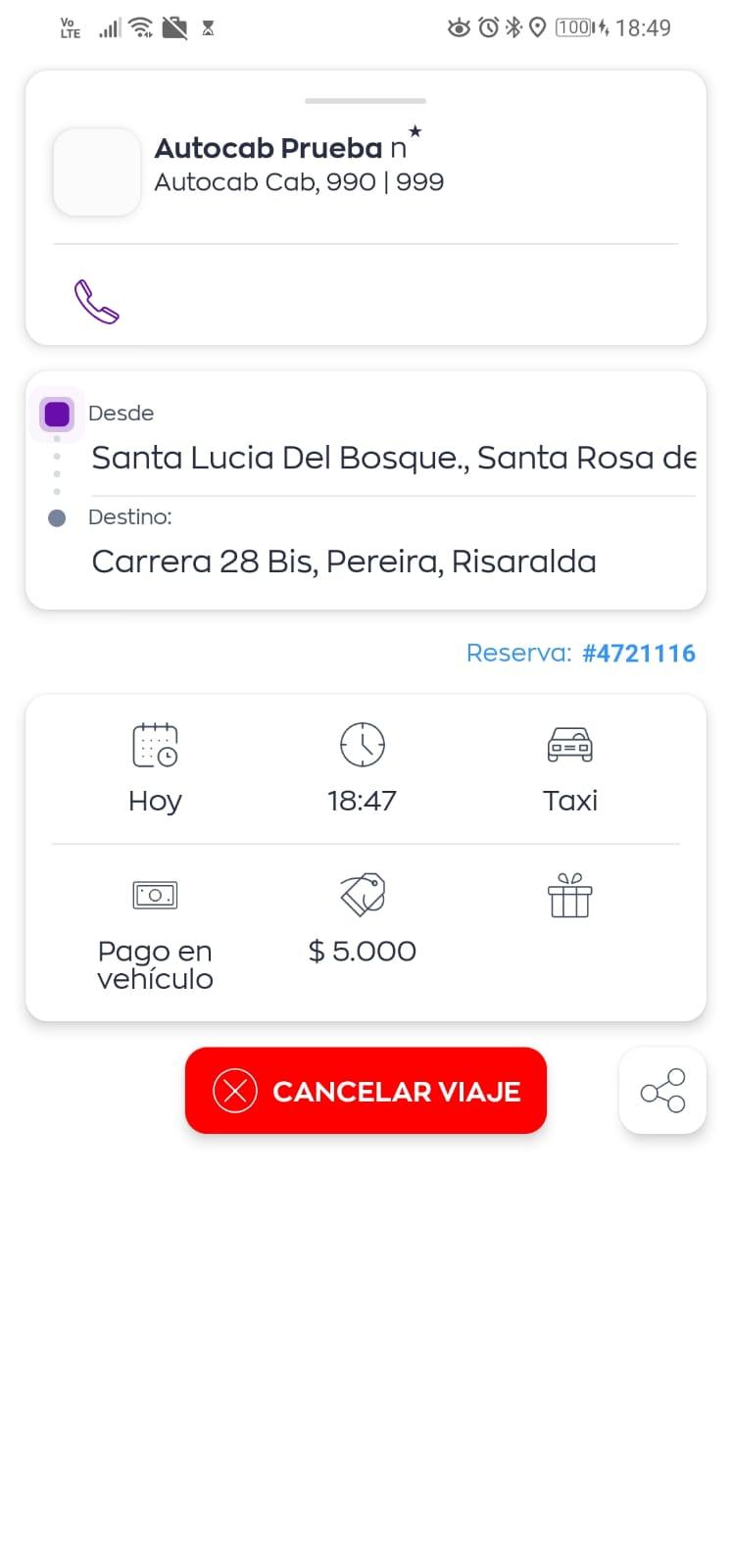The image size is (732, 1568).
Task: Share the trip details
Action: [x=662, y=1091]
